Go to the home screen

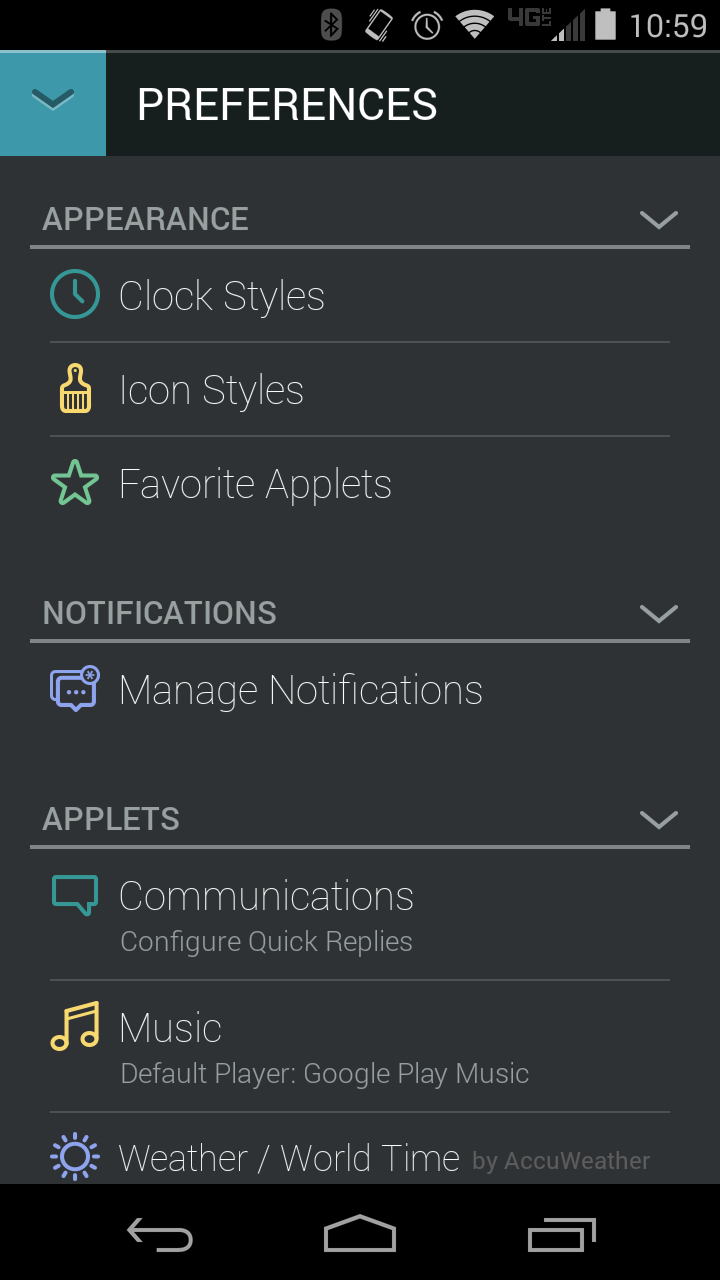(360, 1236)
